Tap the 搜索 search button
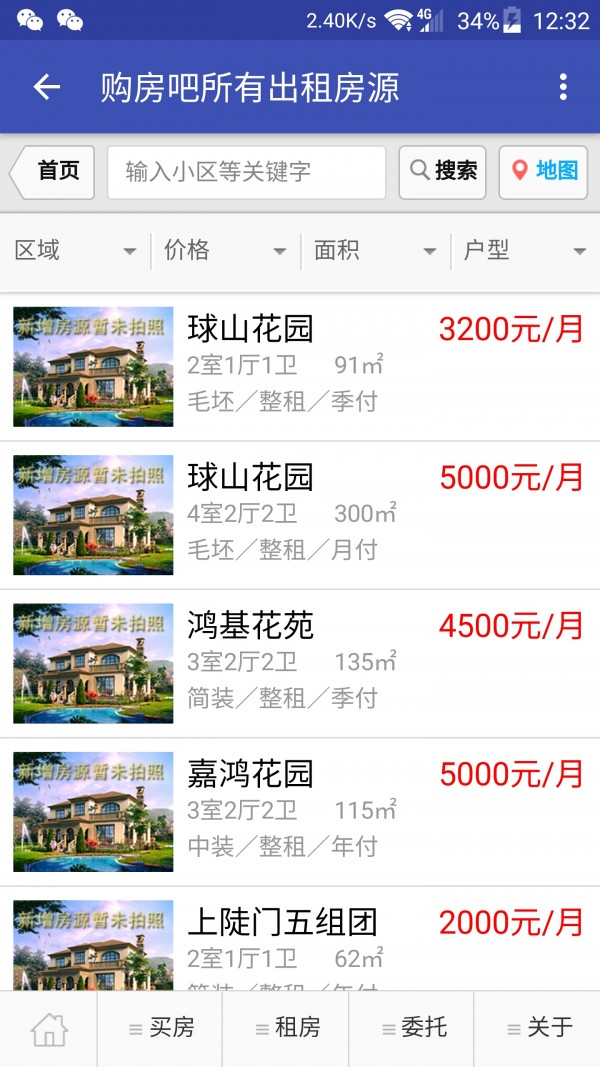This screenshot has width=600, height=1067. click(x=442, y=171)
